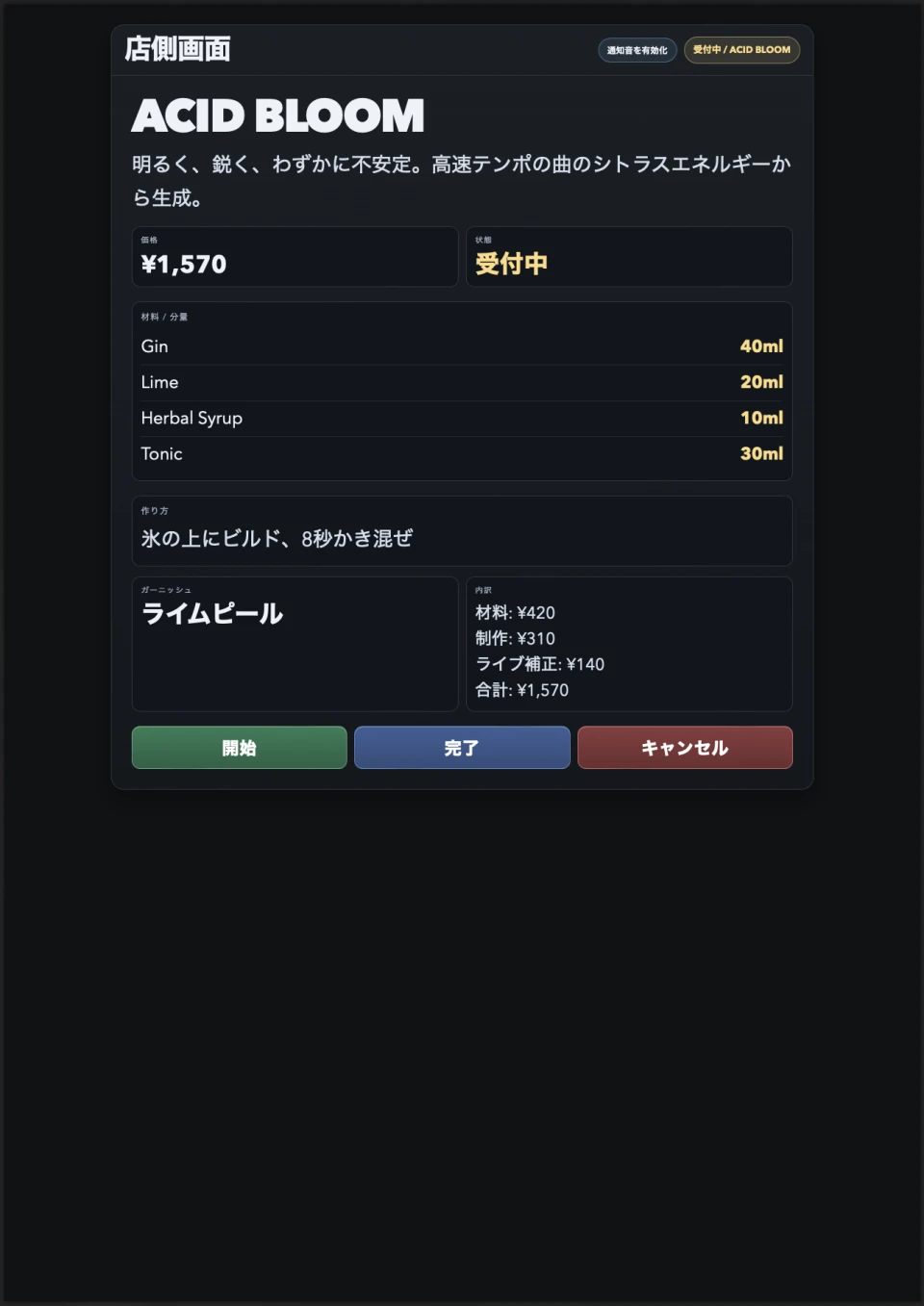Open the 材料 / 分量 ingredients panel
The width and height of the screenshot is (924, 1306).
coord(462,391)
